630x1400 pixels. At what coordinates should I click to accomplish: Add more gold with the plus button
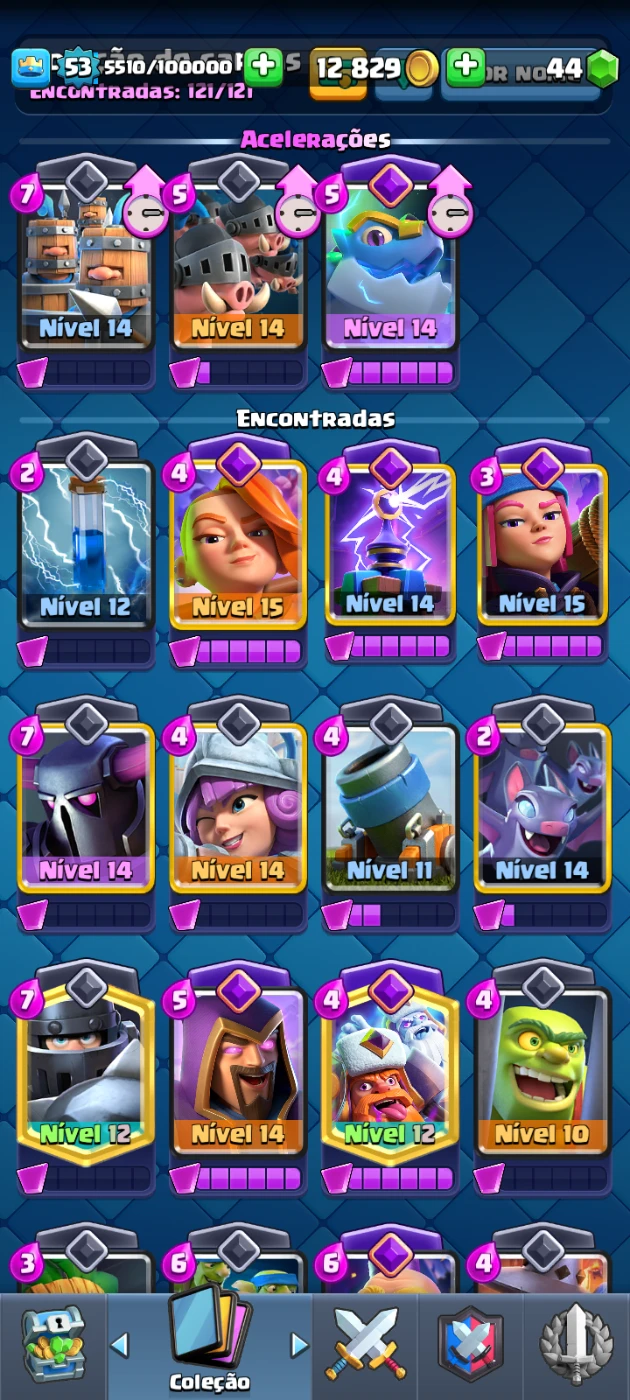click(x=465, y=67)
